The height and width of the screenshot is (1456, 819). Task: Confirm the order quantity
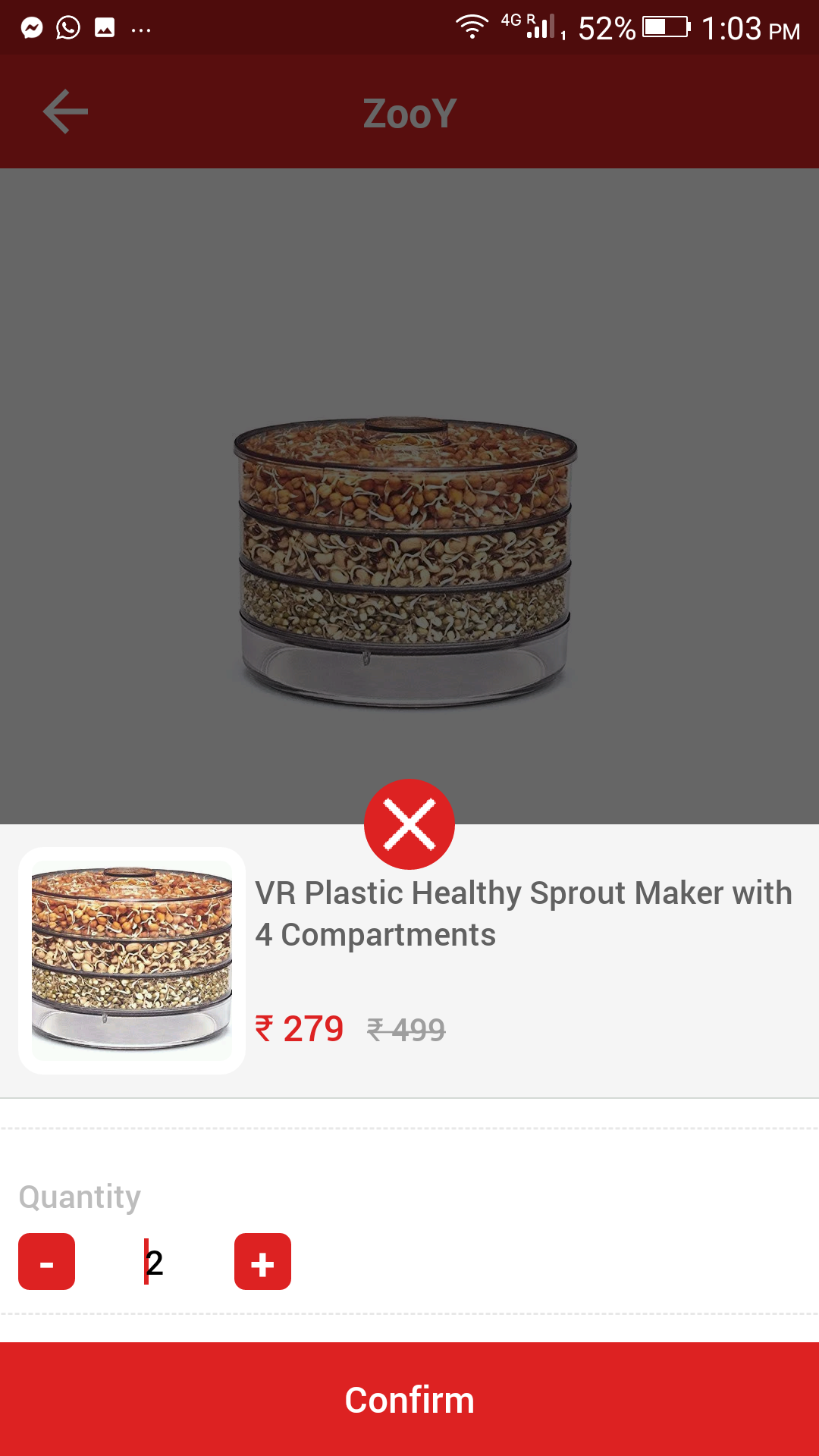click(x=409, y=1399)
